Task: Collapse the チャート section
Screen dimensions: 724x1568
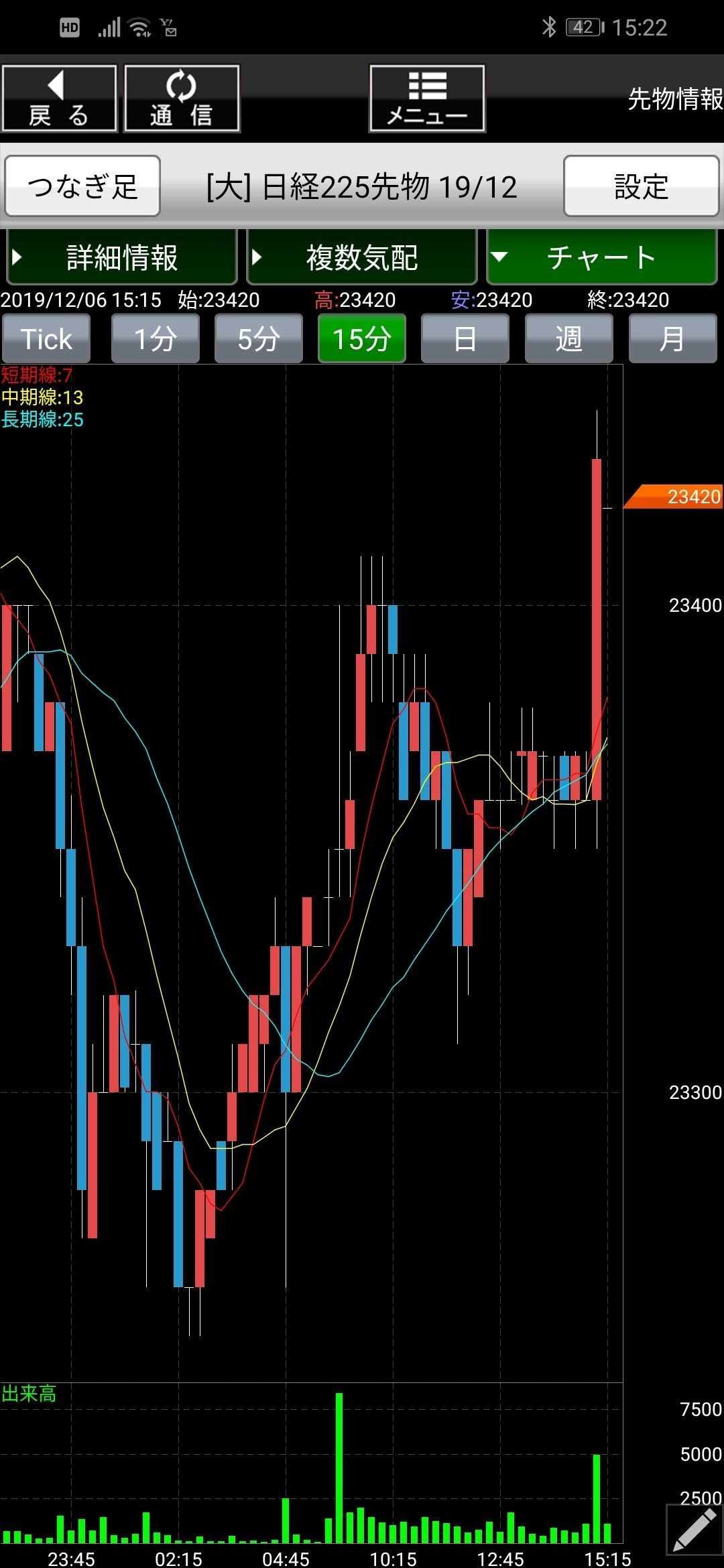Action: coord(601,257)
